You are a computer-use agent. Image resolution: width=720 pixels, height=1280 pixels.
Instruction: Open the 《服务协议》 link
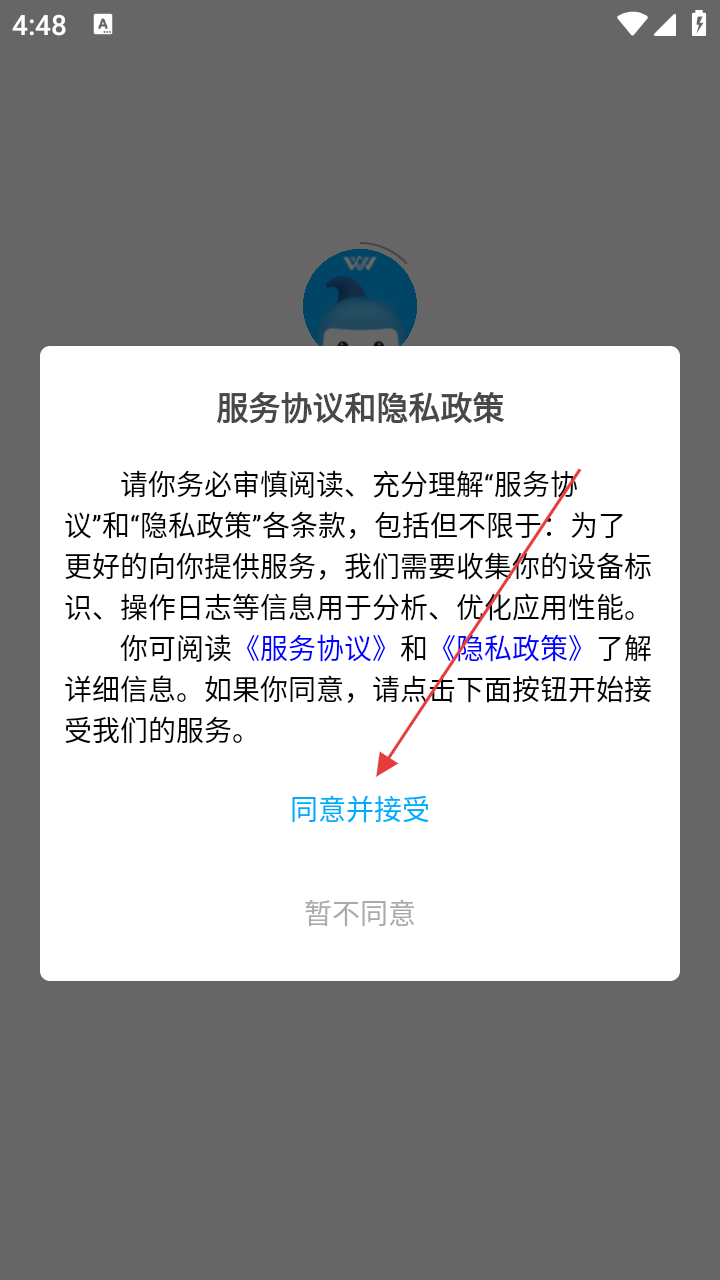[315, 648]
